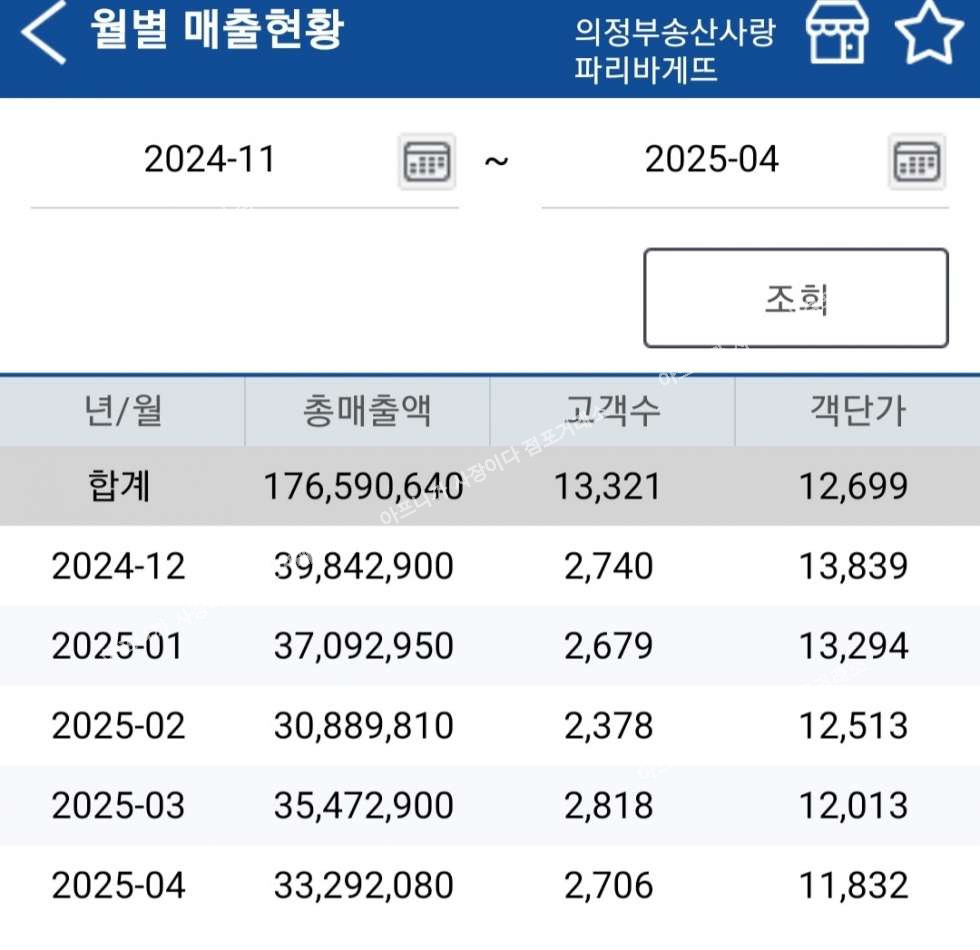The image size is (980, 950).
Task: Mark this page as favorite
Action: tap(927, 34)
